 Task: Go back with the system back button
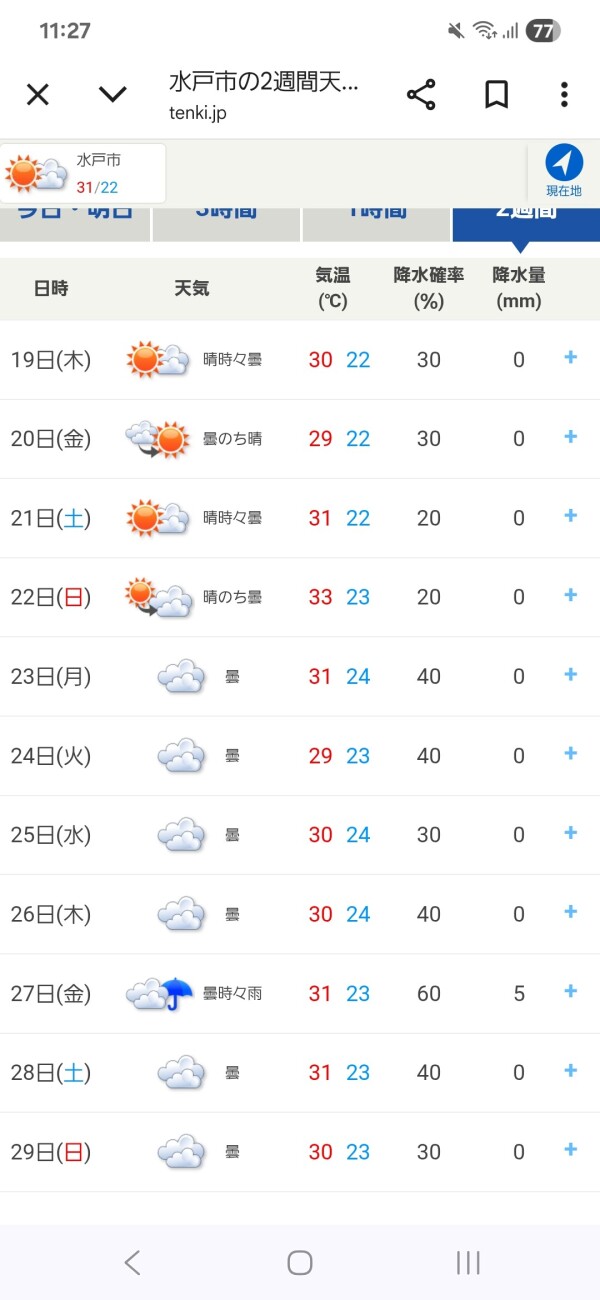[132, 1262]
